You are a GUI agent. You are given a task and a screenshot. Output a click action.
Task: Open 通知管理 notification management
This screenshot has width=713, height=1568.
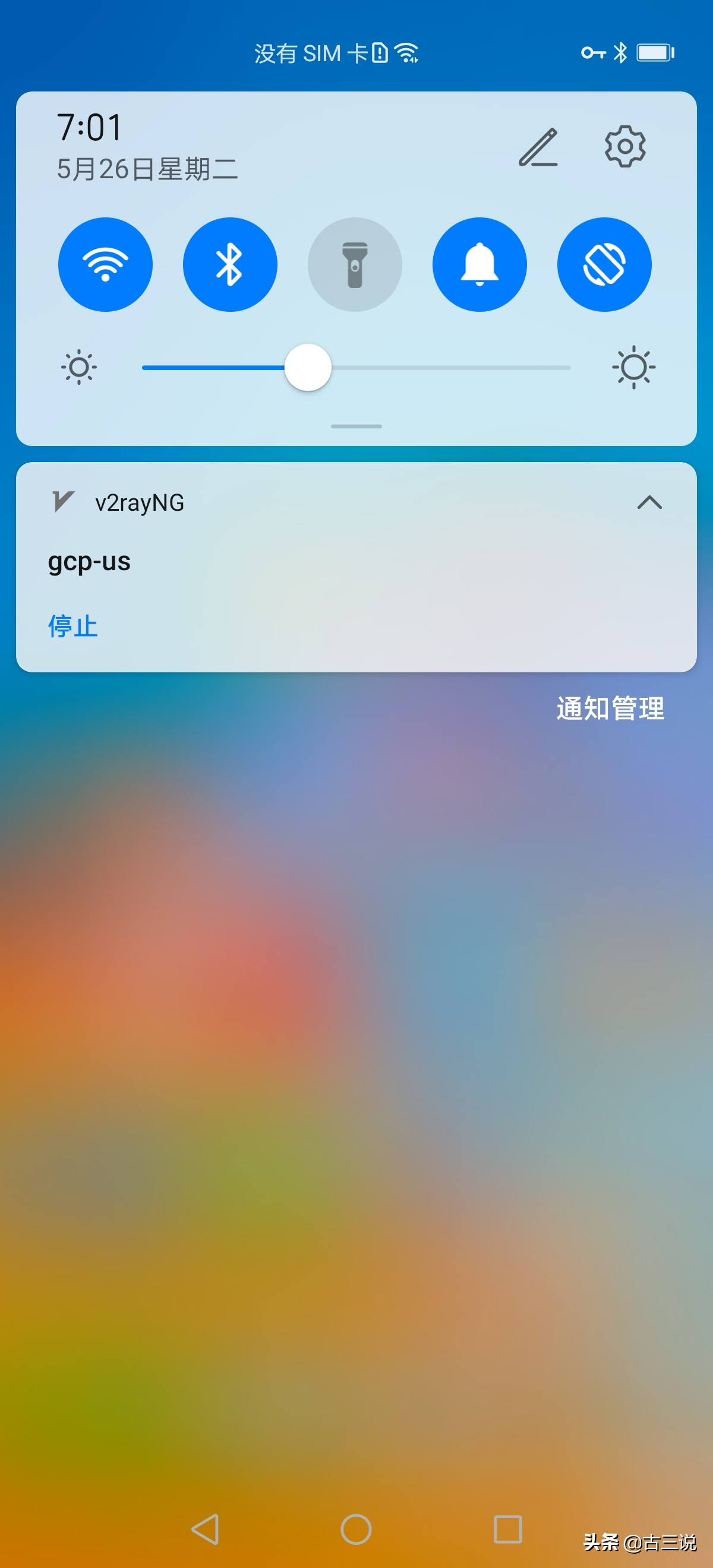pyautogui.click(x=610, y=708)
